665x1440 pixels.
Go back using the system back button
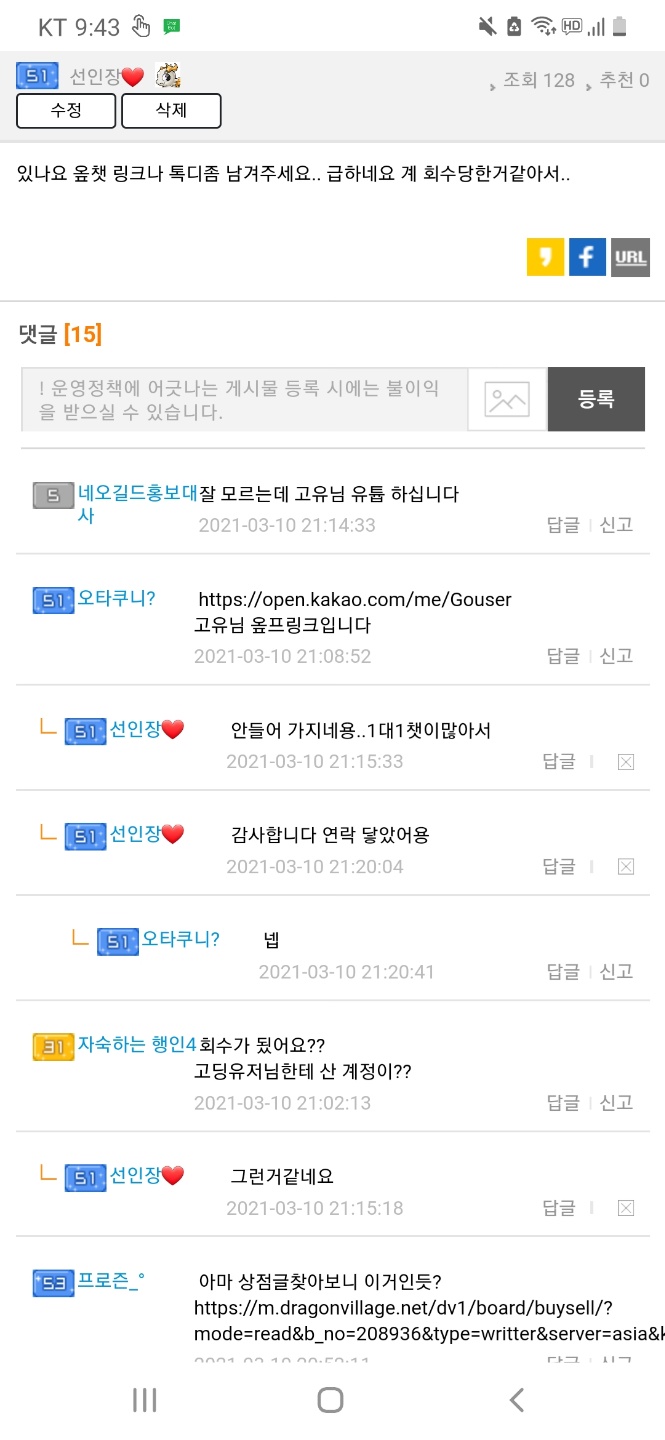click(516, 1400)
